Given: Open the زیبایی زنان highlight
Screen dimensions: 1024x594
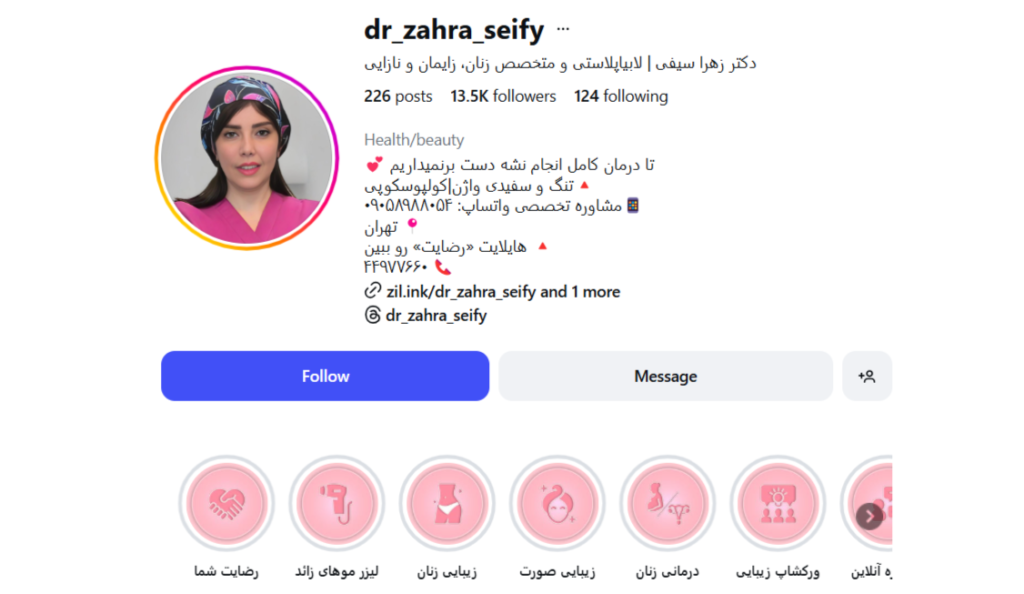Looking at the screenshot, I should coord(446,503).
